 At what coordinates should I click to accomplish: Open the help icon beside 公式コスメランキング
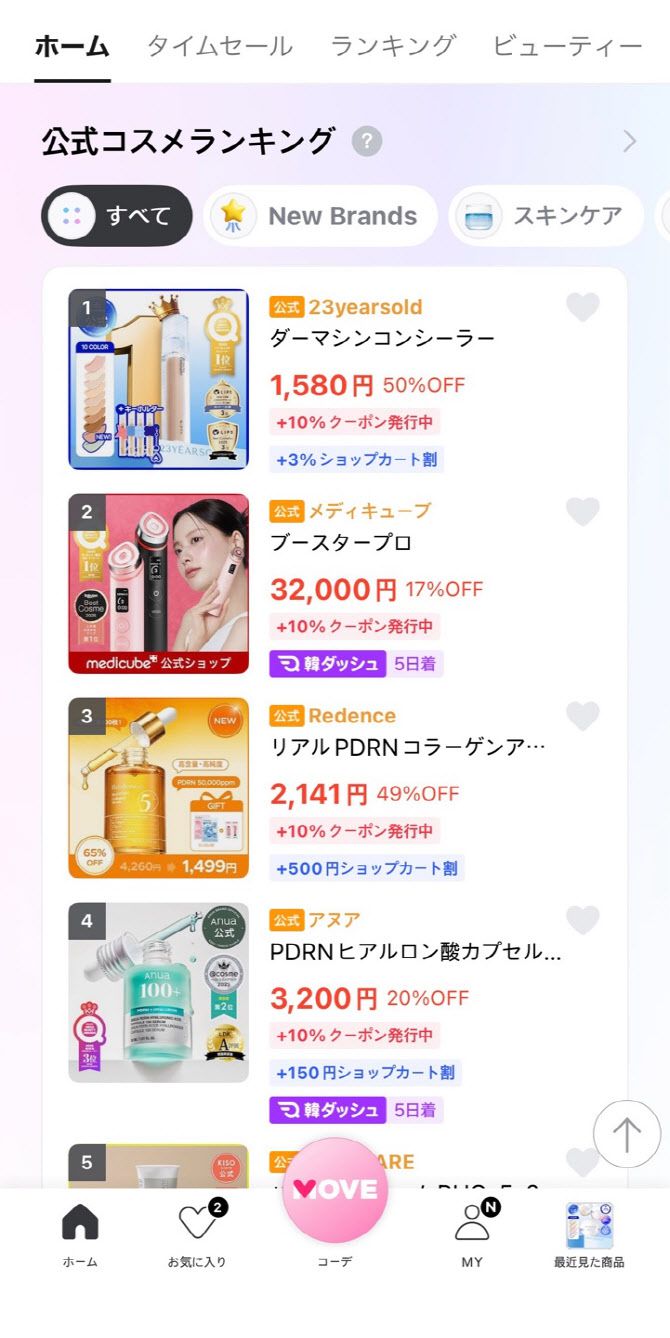367,141
